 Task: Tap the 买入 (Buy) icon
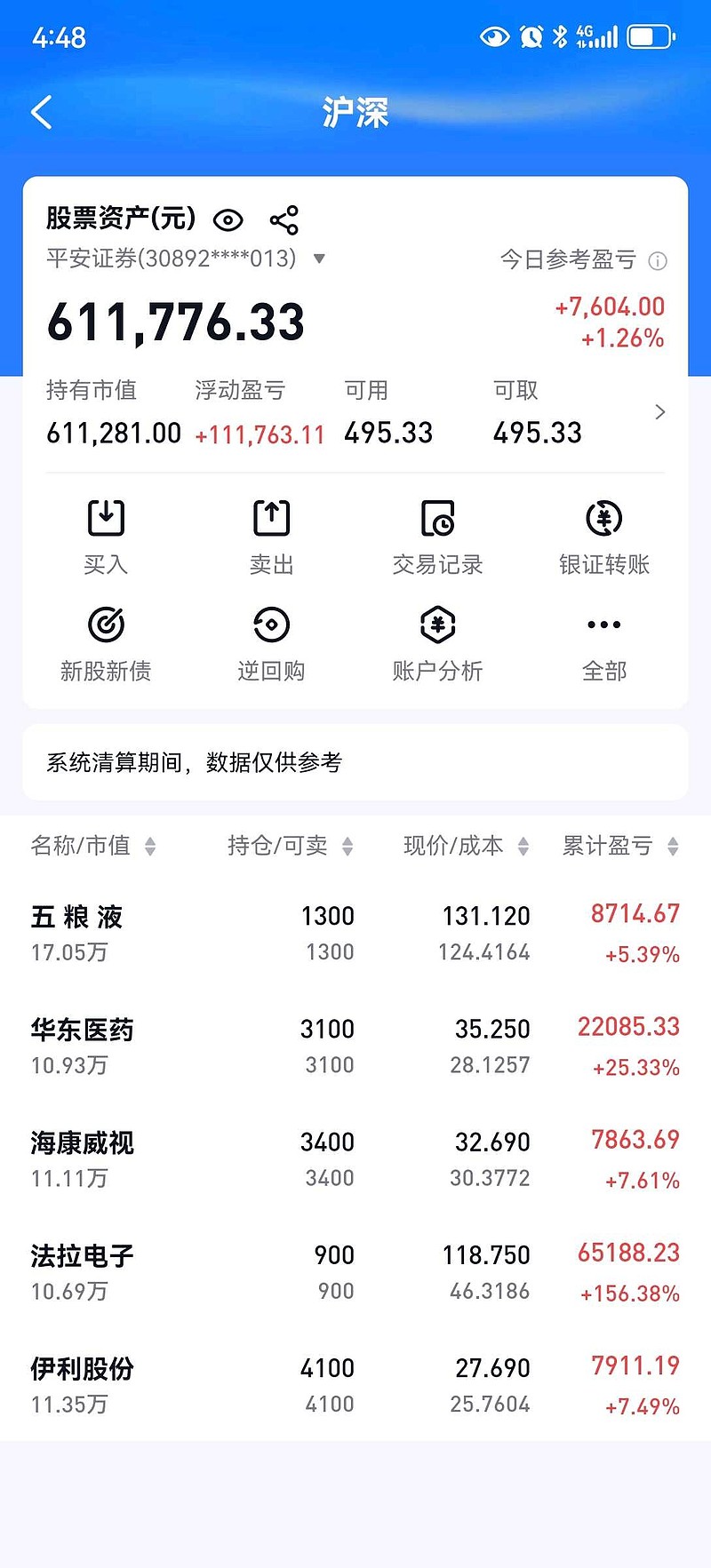click(106, 533)
